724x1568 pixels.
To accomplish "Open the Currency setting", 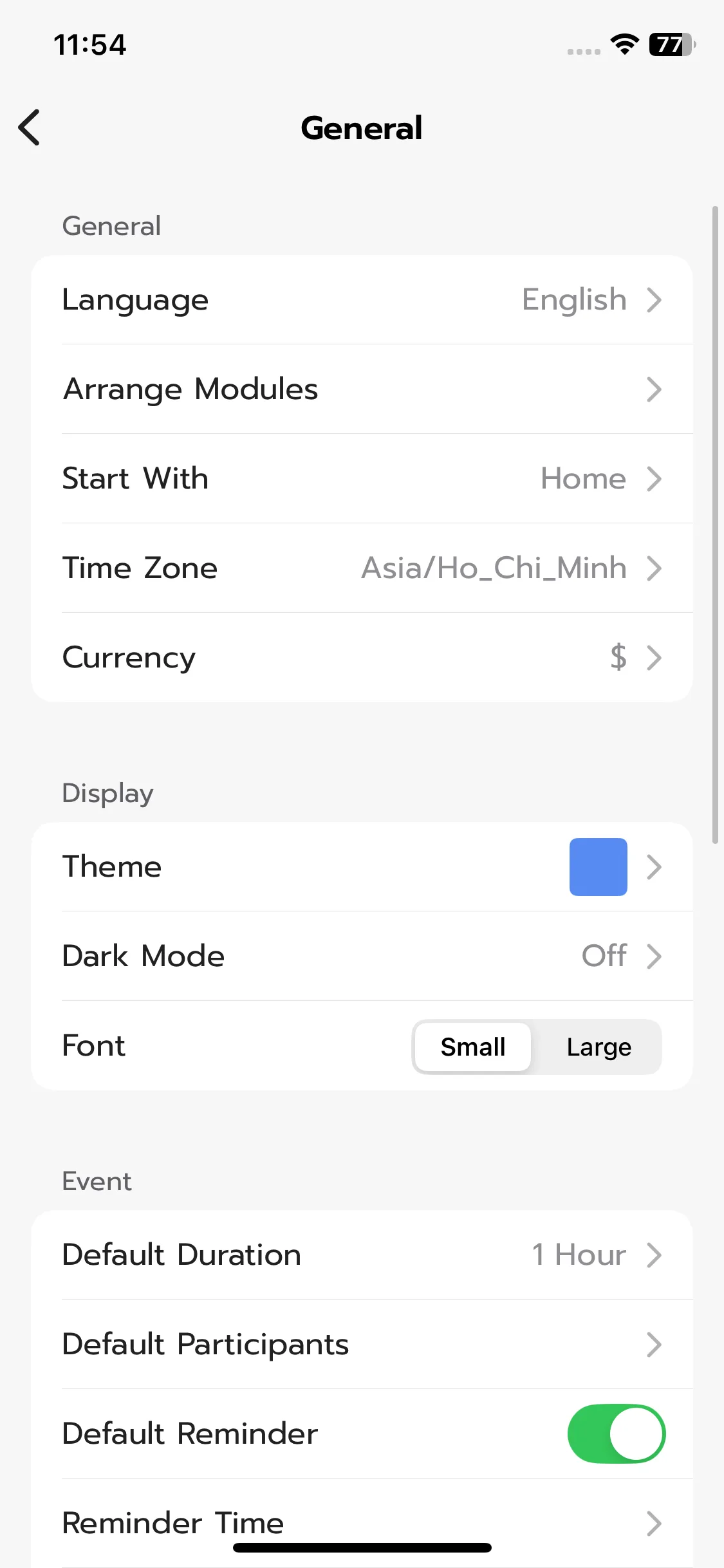I will (x=362, y=658).
